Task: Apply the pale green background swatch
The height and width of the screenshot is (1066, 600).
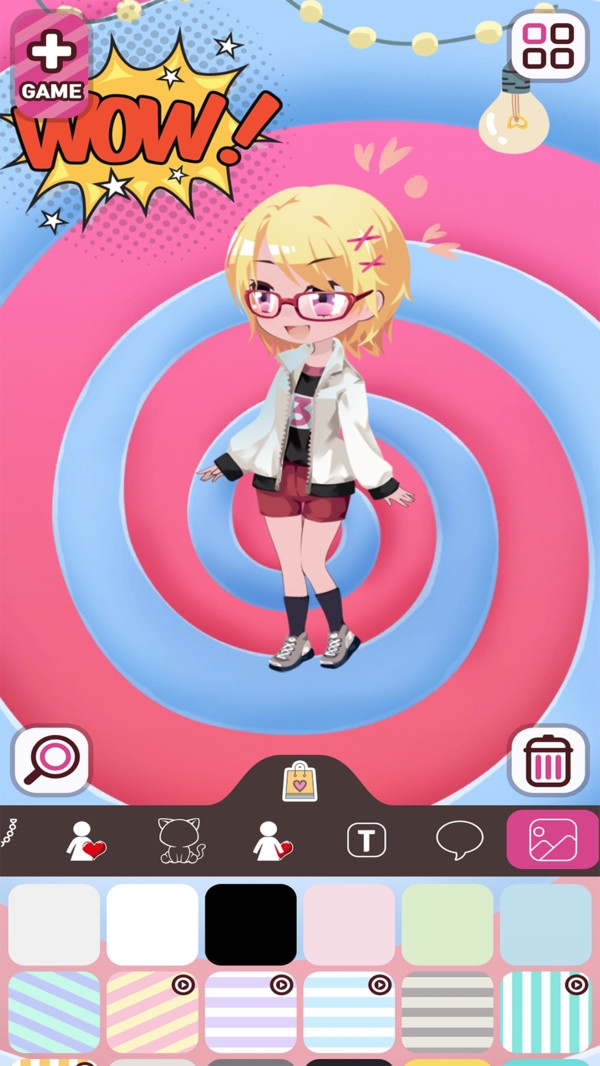Action: [x=447, y=924]
